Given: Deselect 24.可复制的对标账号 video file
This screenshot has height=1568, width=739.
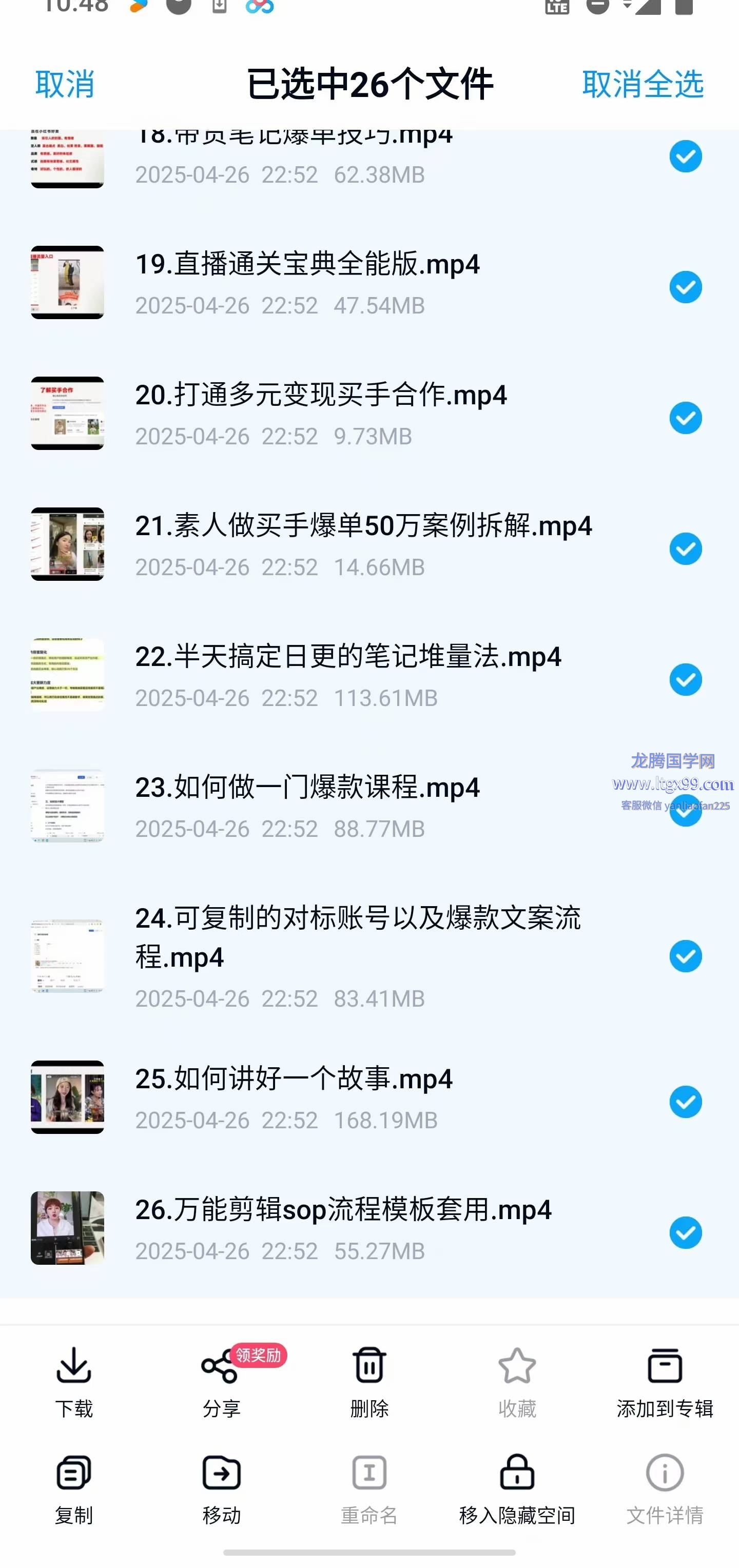Looking at the screenshot, I should coord(686,956).
